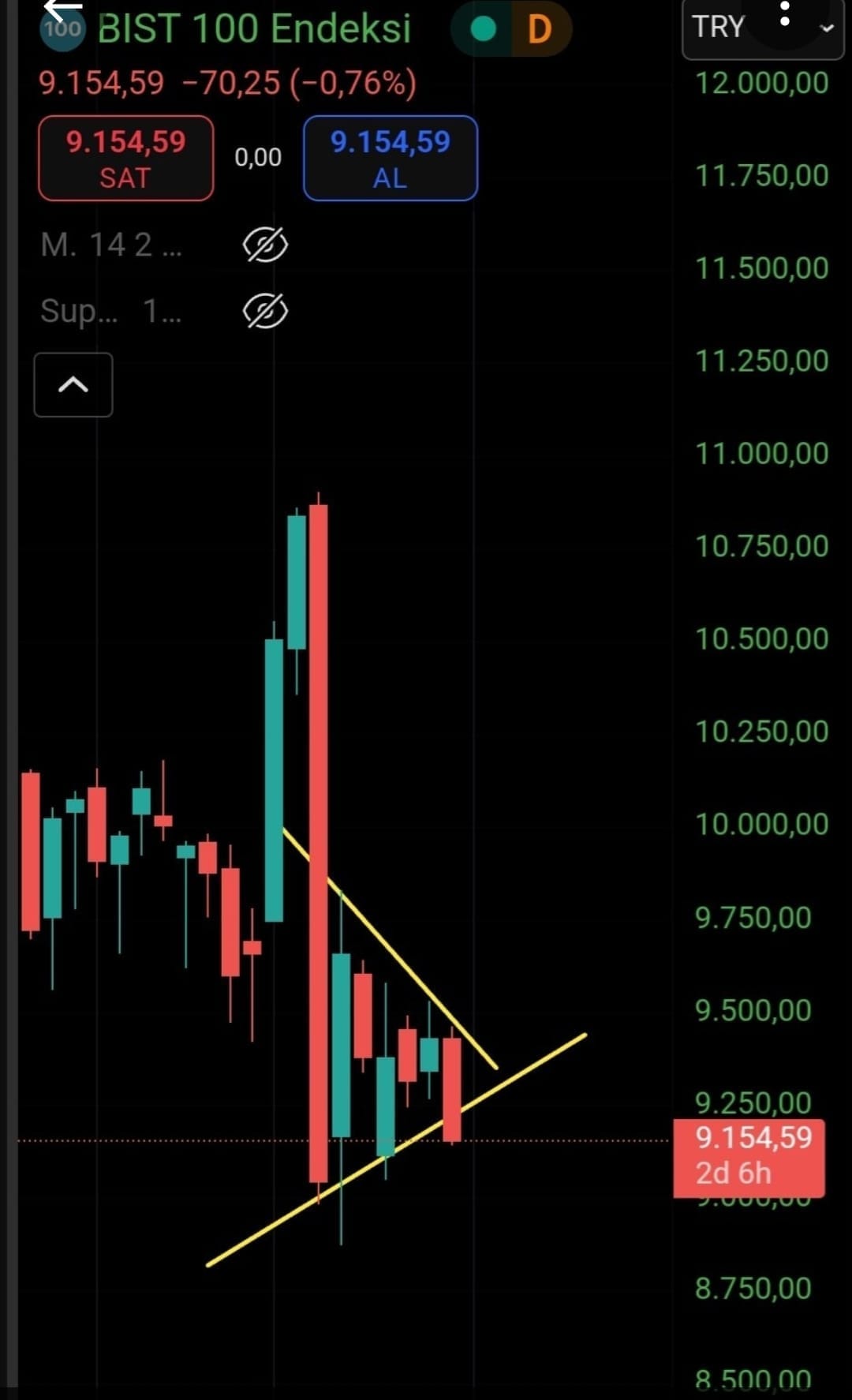Toggle visibility of the Sup... indicator
852x1400 pixels.
(265, 311)
